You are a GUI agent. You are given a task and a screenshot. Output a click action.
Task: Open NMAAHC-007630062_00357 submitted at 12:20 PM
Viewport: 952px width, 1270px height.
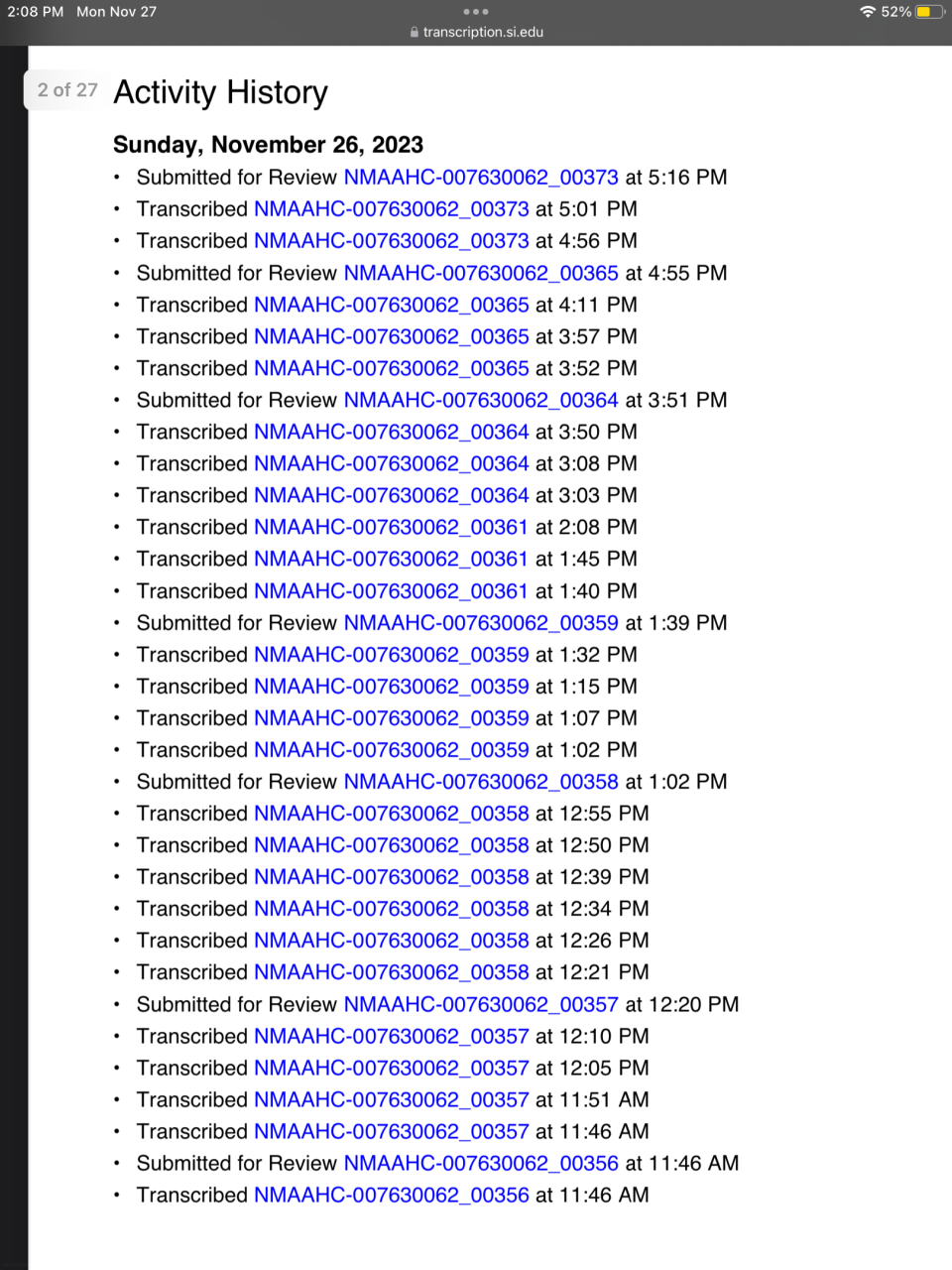click(x=481, y=1004)
